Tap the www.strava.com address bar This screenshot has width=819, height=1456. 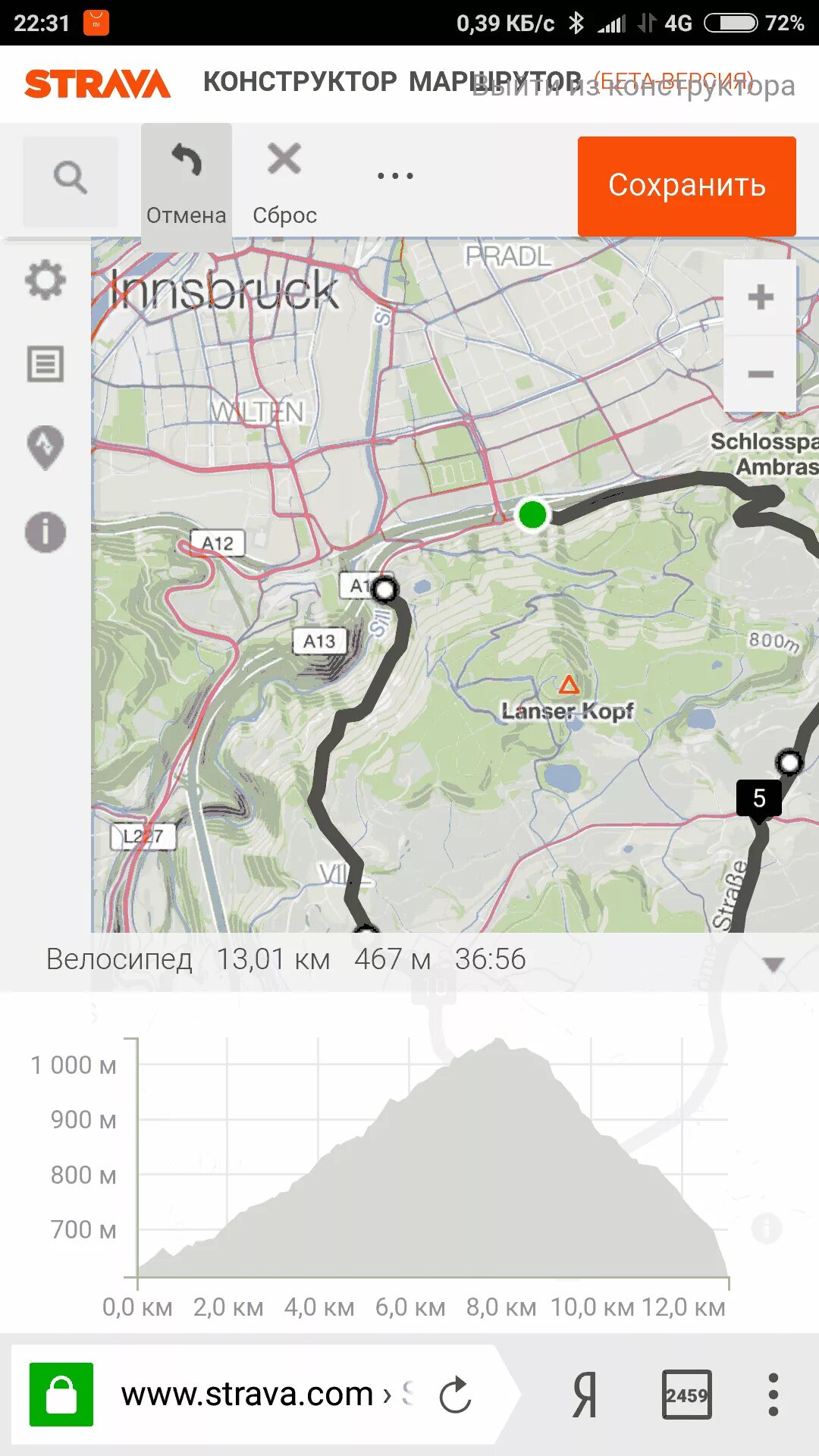coord(258,1394)
